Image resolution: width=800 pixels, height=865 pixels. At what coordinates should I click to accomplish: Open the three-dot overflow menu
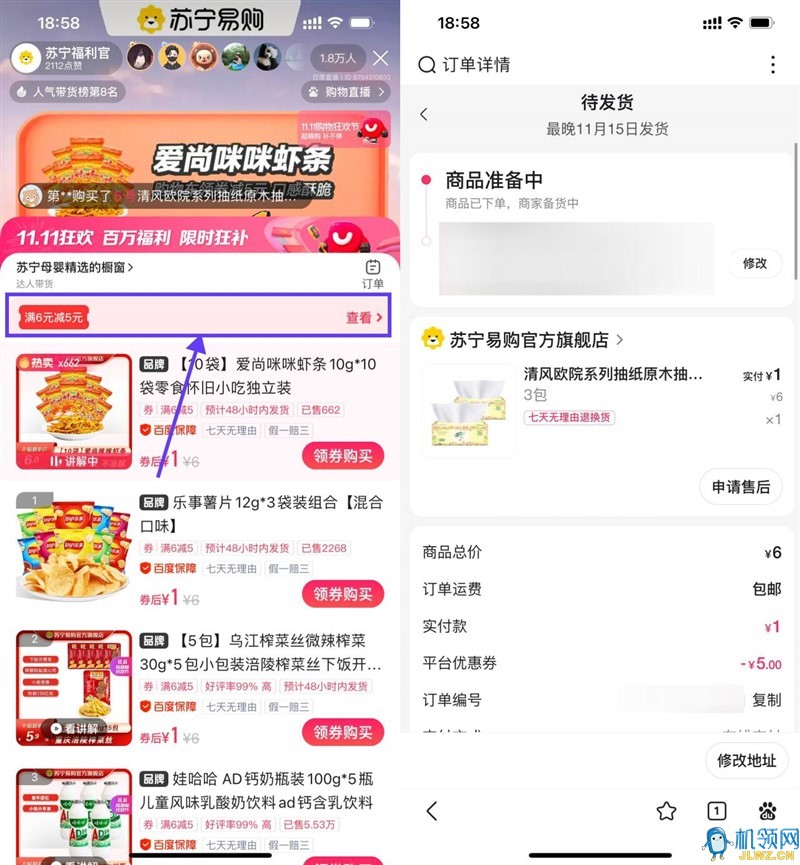772,65
